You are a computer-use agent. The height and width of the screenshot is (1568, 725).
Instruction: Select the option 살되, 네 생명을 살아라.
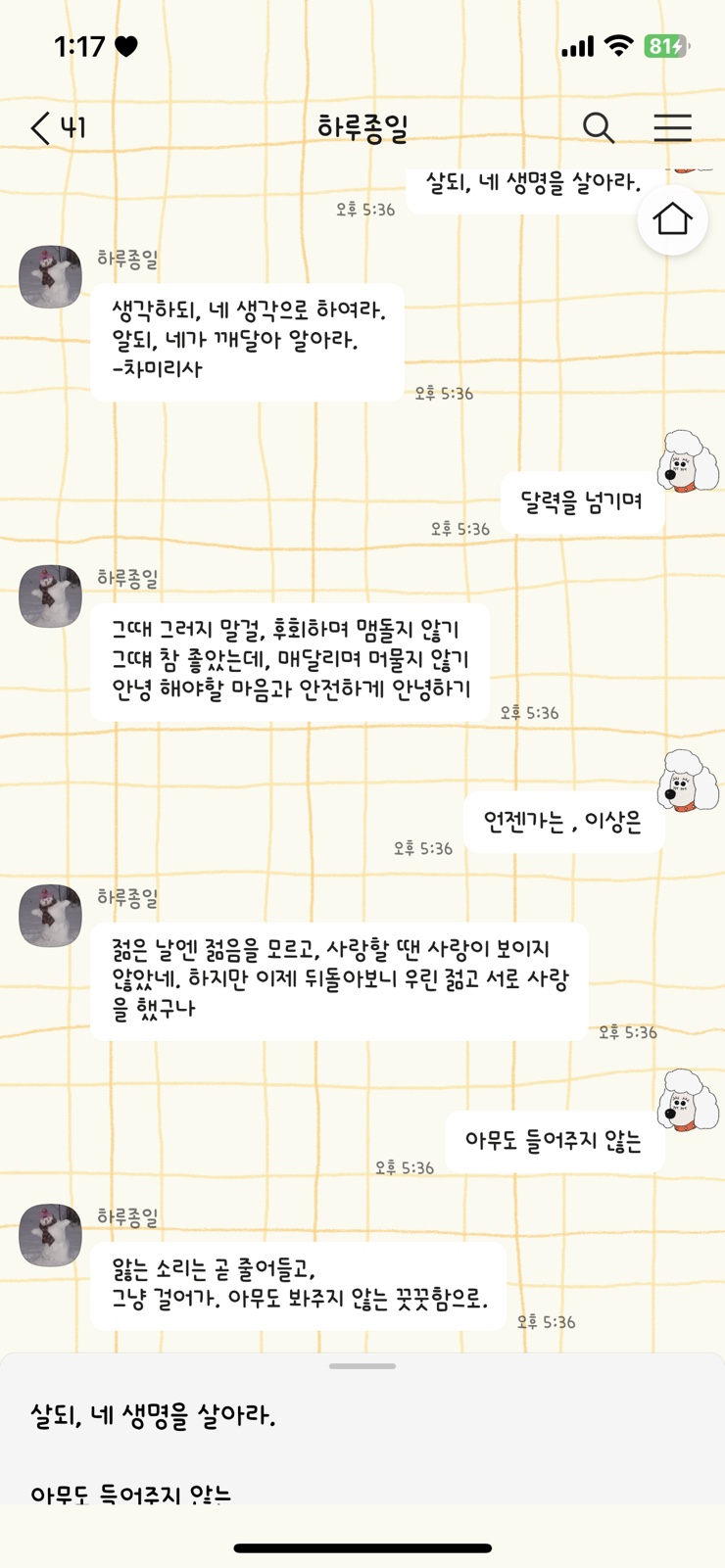pyautogui.click(x=153, y=1416)
